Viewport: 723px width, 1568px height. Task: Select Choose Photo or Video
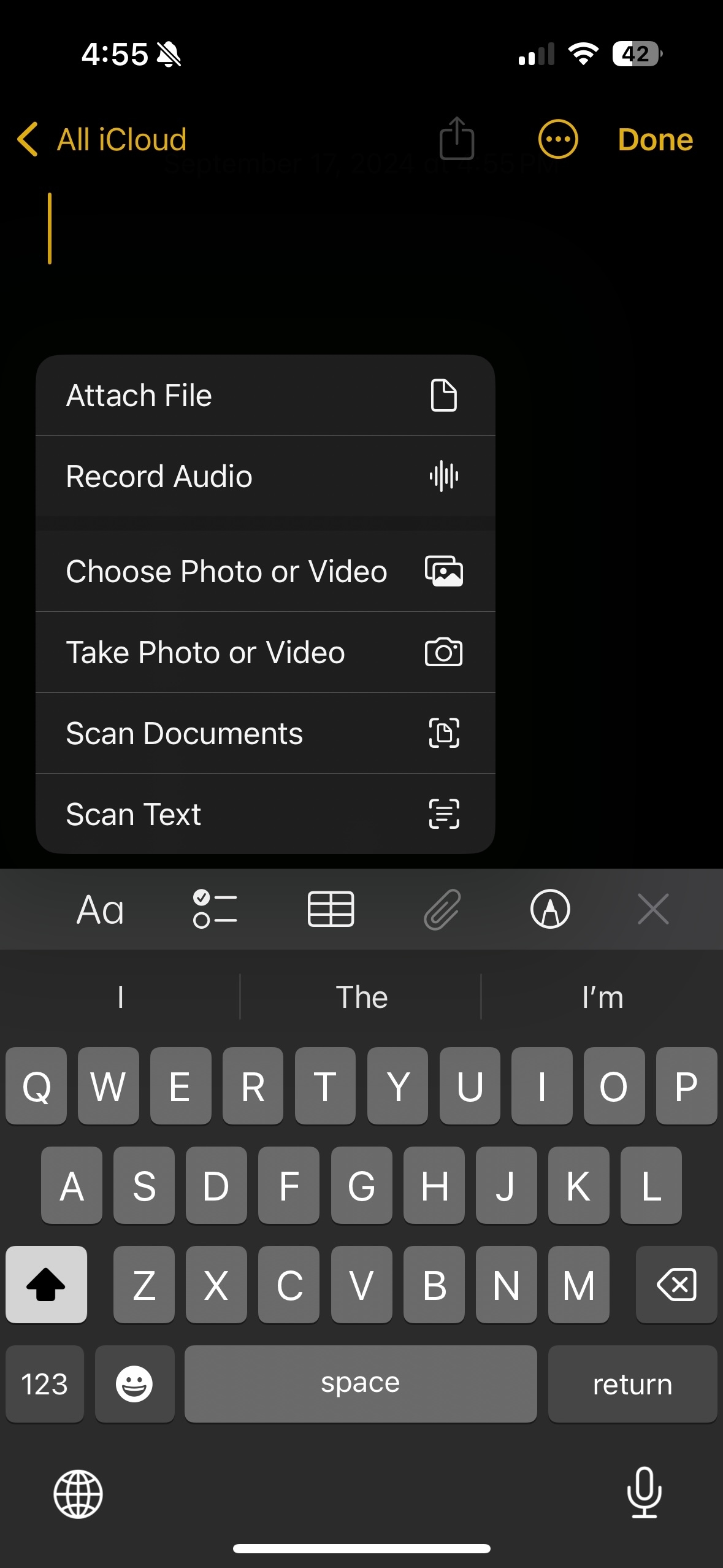pos(265,571)
